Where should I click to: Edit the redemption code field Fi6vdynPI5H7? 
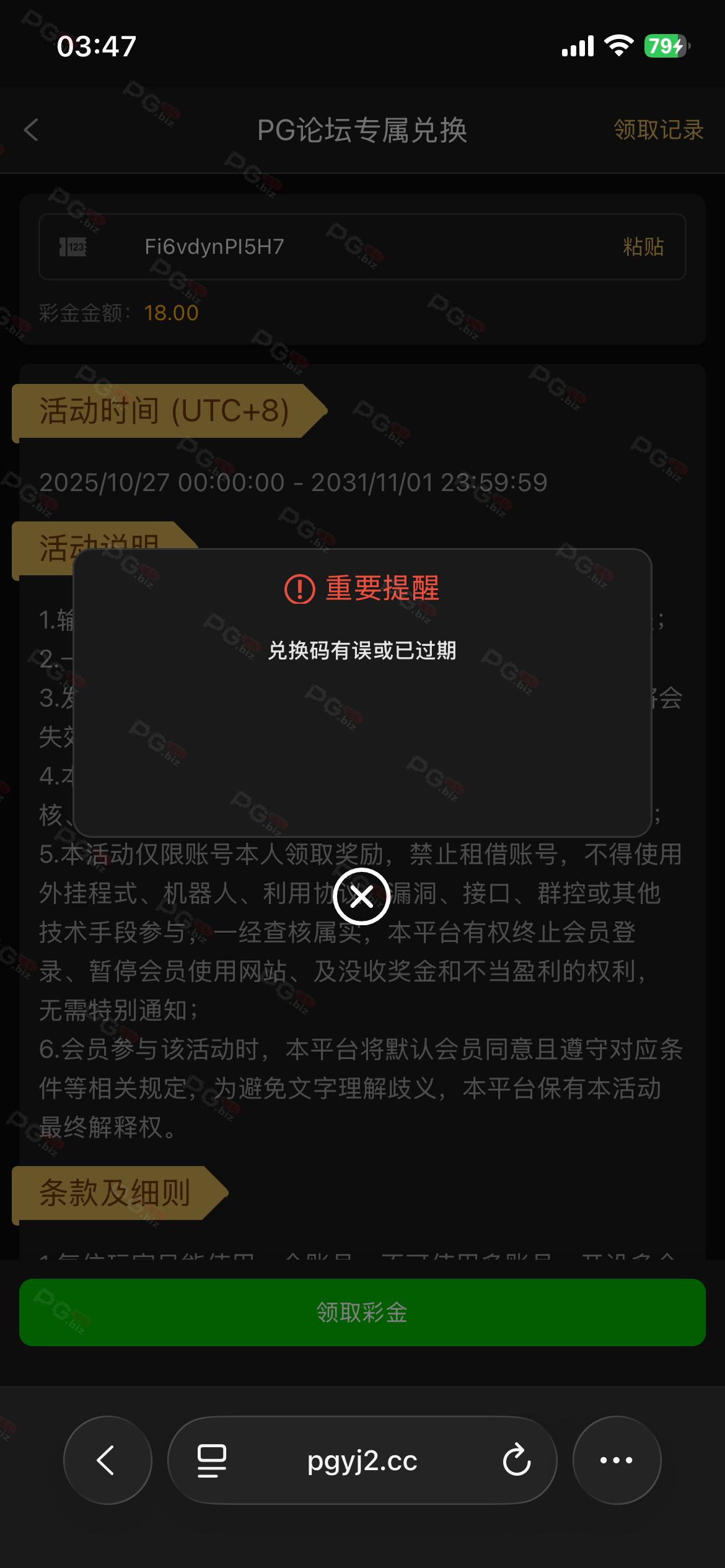[x=347, y=246]
